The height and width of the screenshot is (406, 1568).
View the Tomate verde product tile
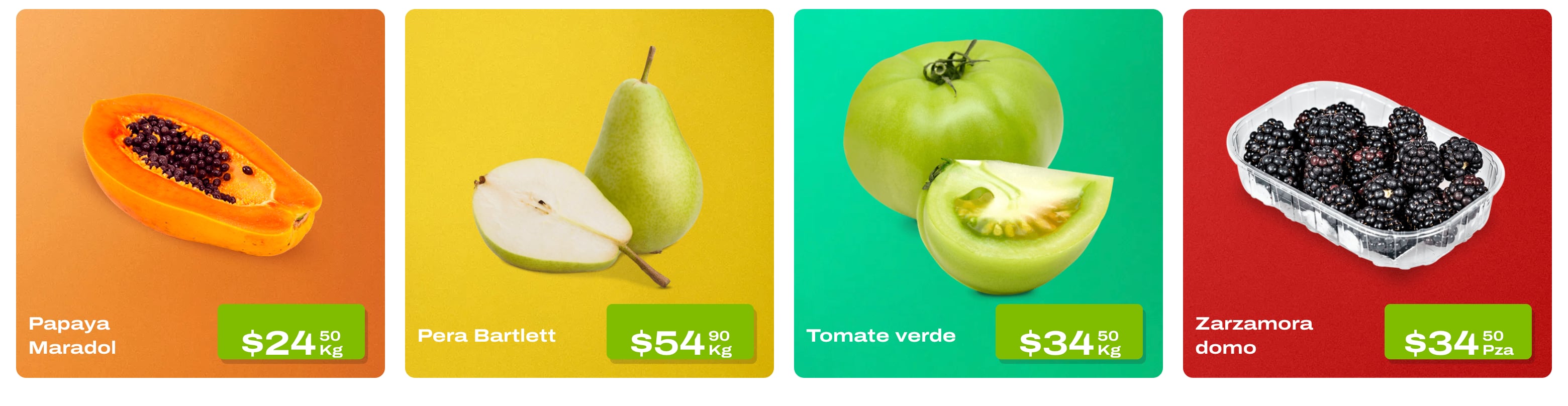[977, 193]
